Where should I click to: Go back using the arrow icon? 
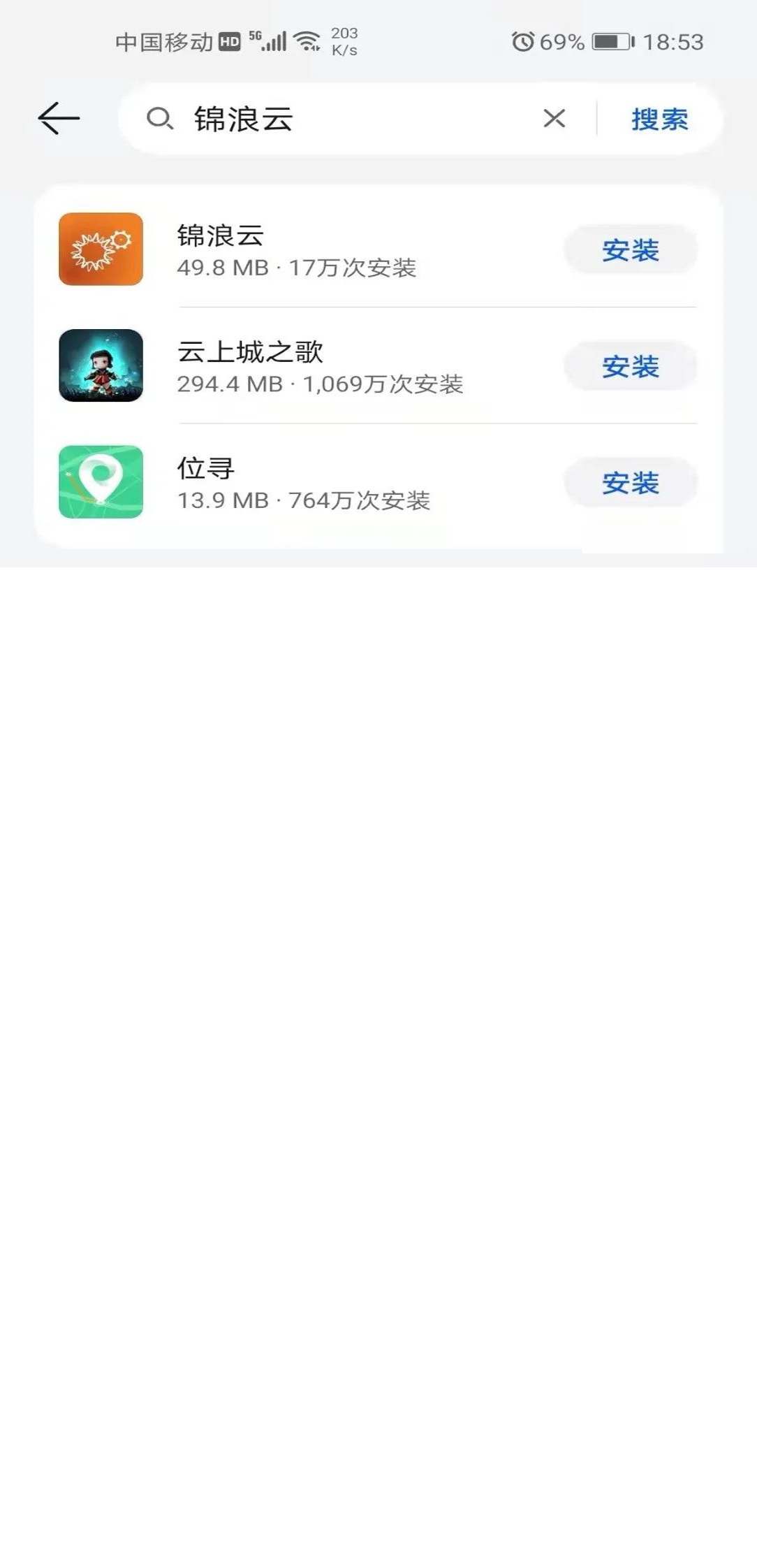coord(59,118)
